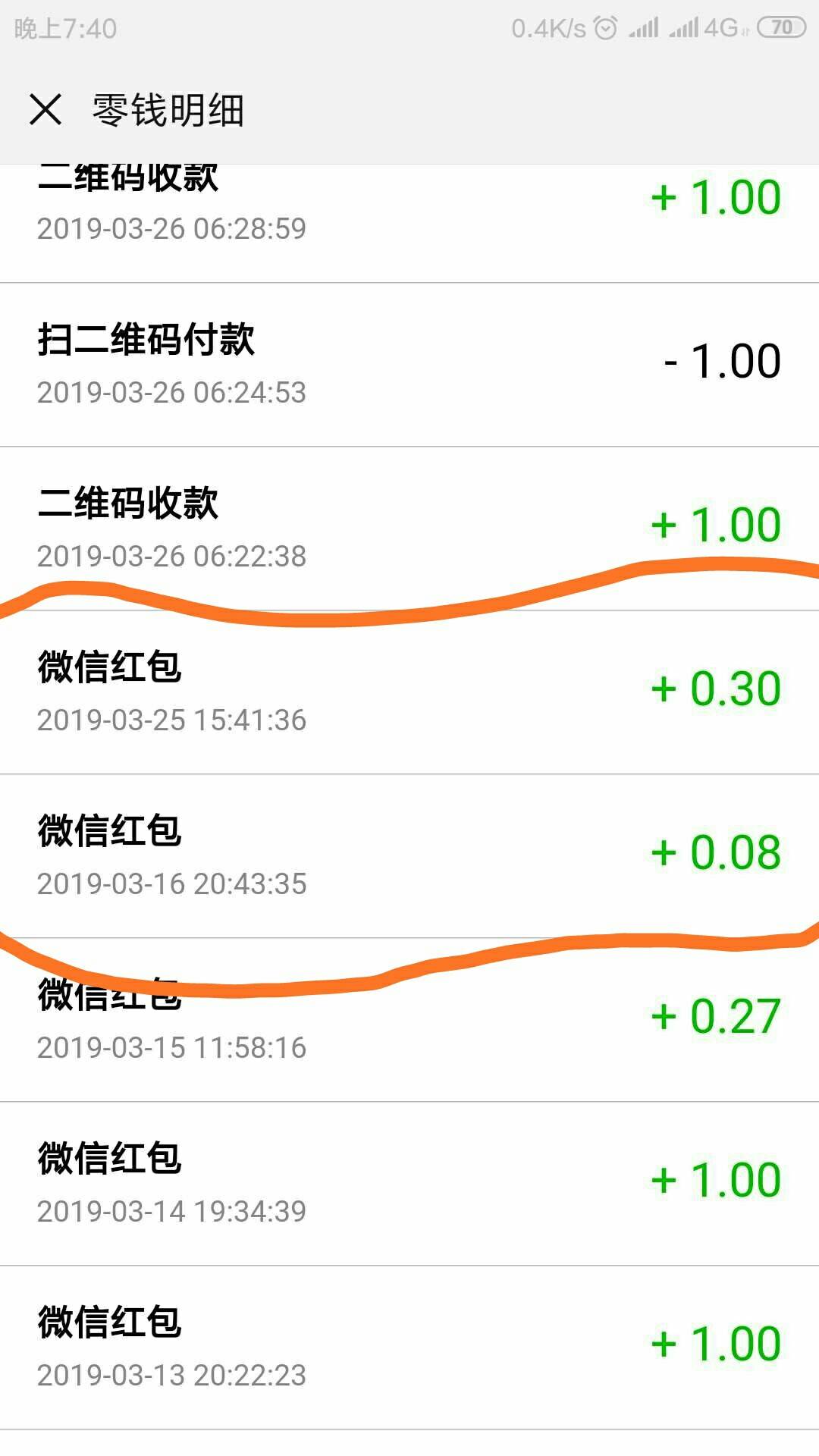
Task: Open 扫二维码付款 record from 06:24:53
Action: [409, 365]
